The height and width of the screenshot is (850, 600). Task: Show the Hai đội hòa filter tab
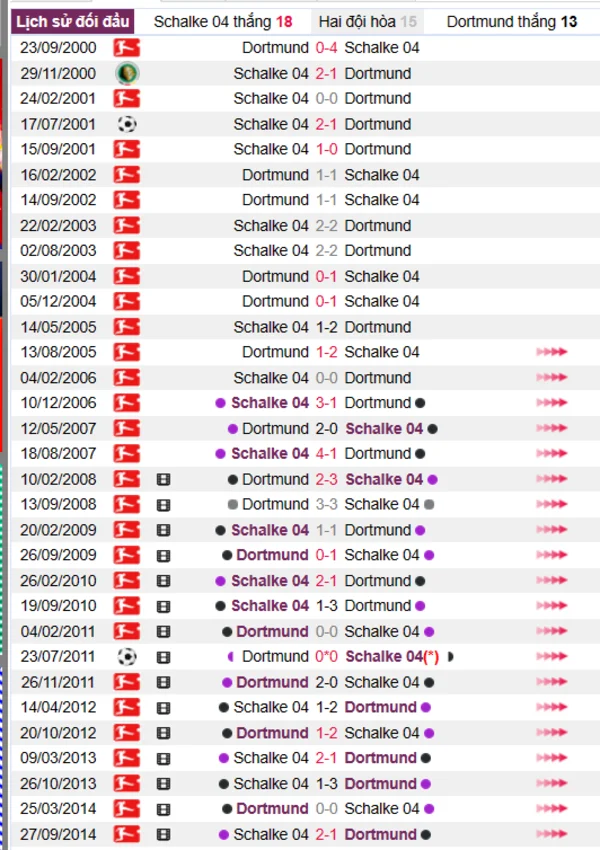click(x=368, y=22)
